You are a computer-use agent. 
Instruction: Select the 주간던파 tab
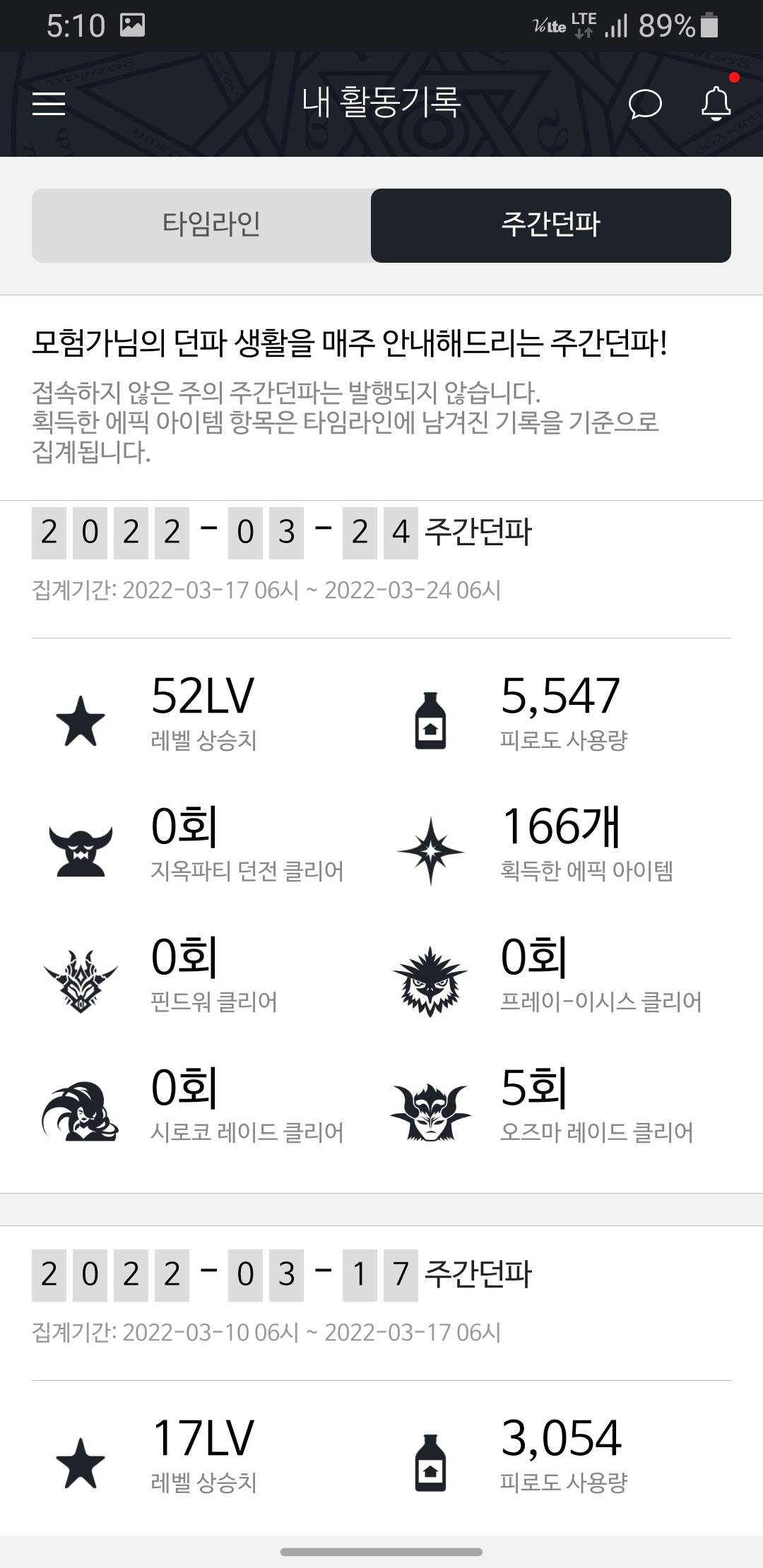pyautogui.click(x=550, y=225)
